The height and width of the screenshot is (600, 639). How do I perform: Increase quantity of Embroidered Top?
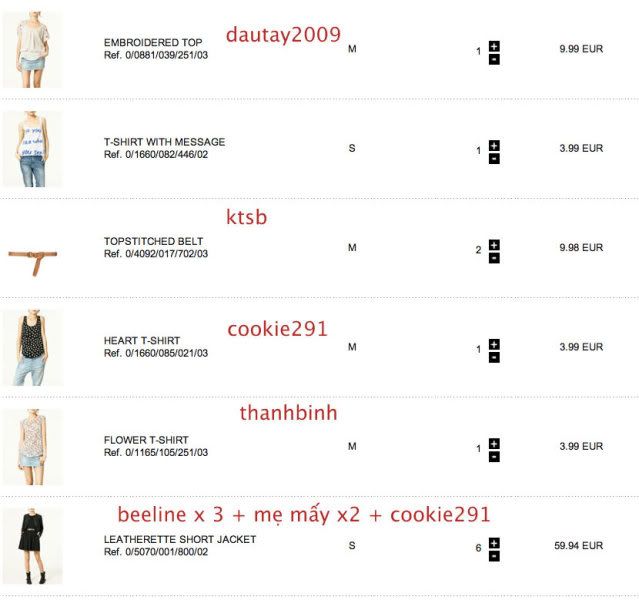[494, 46]
